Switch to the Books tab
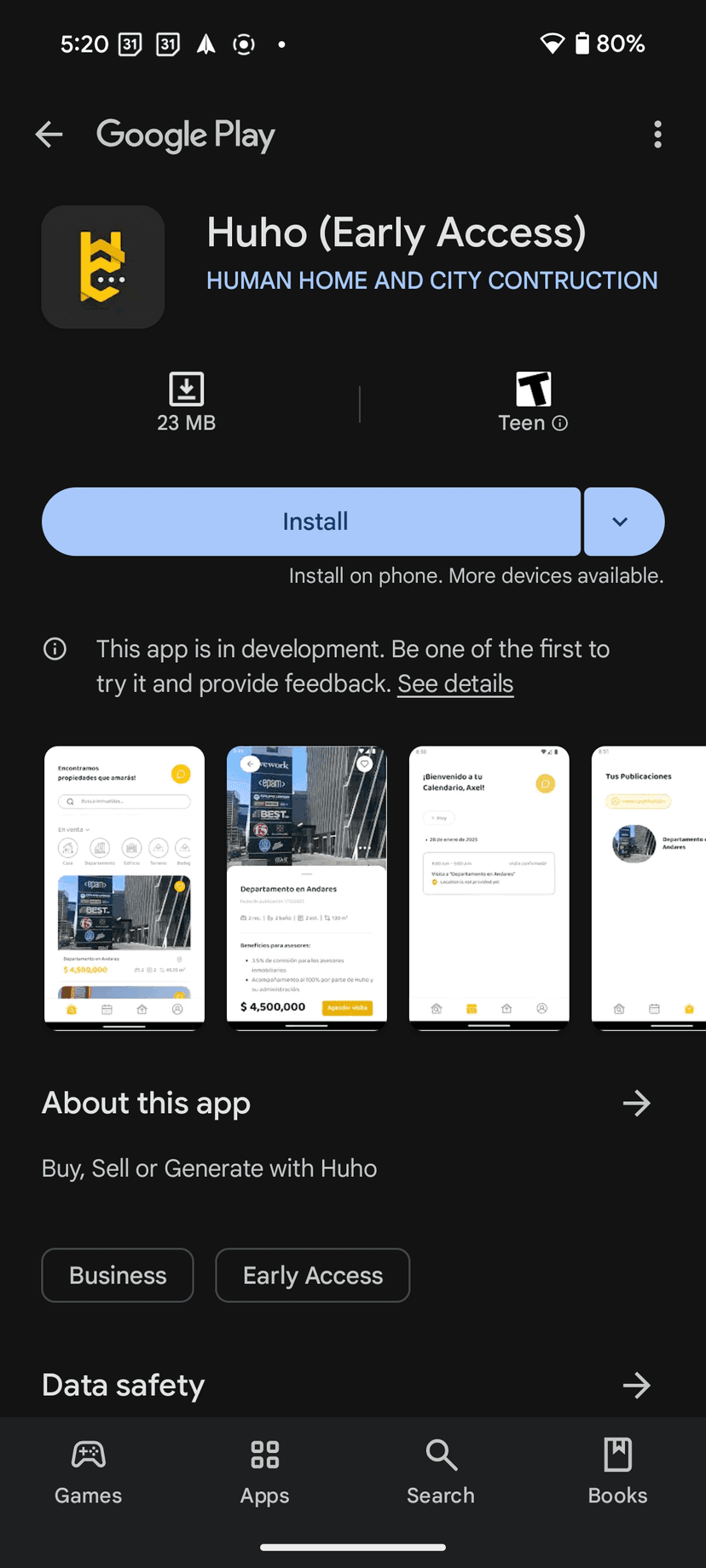Screen dimensions: 706x1568 617,1472
